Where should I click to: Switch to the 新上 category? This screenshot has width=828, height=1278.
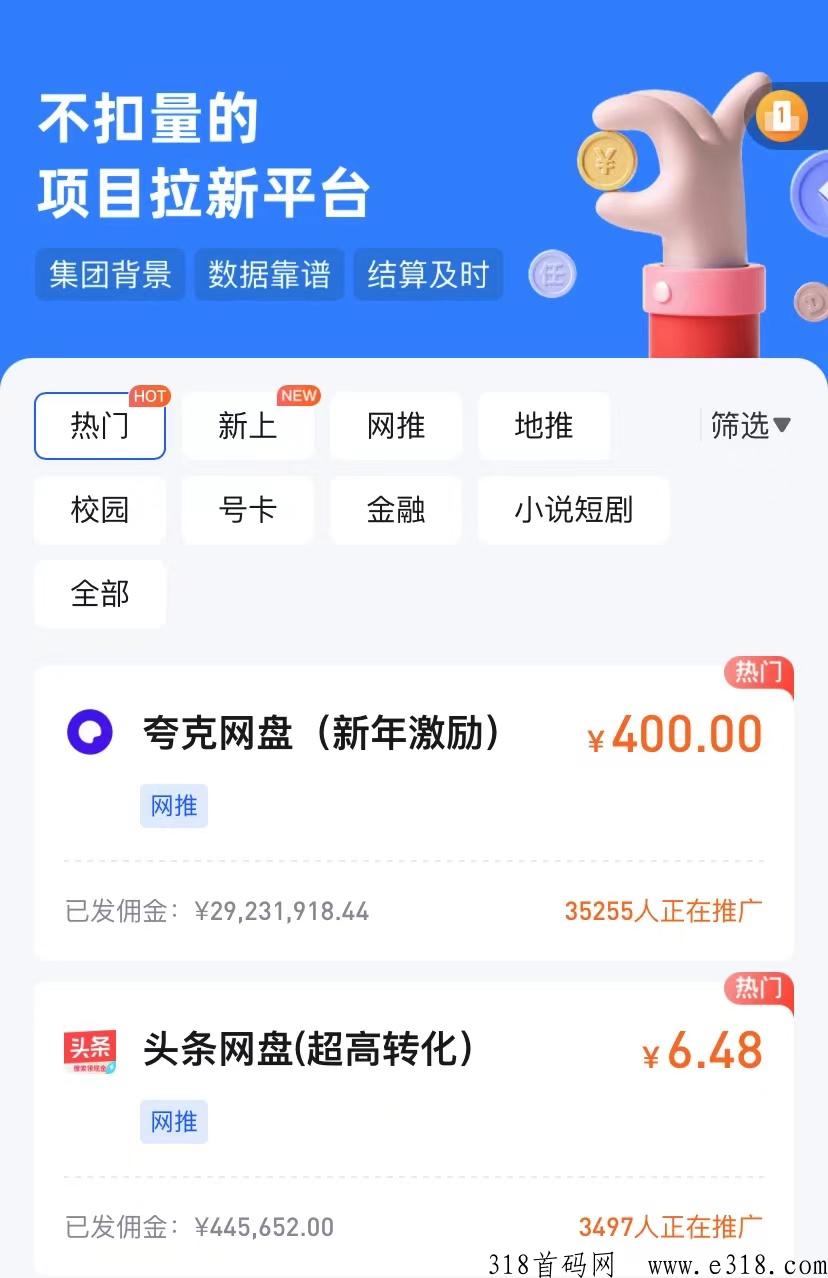(247, 426)
